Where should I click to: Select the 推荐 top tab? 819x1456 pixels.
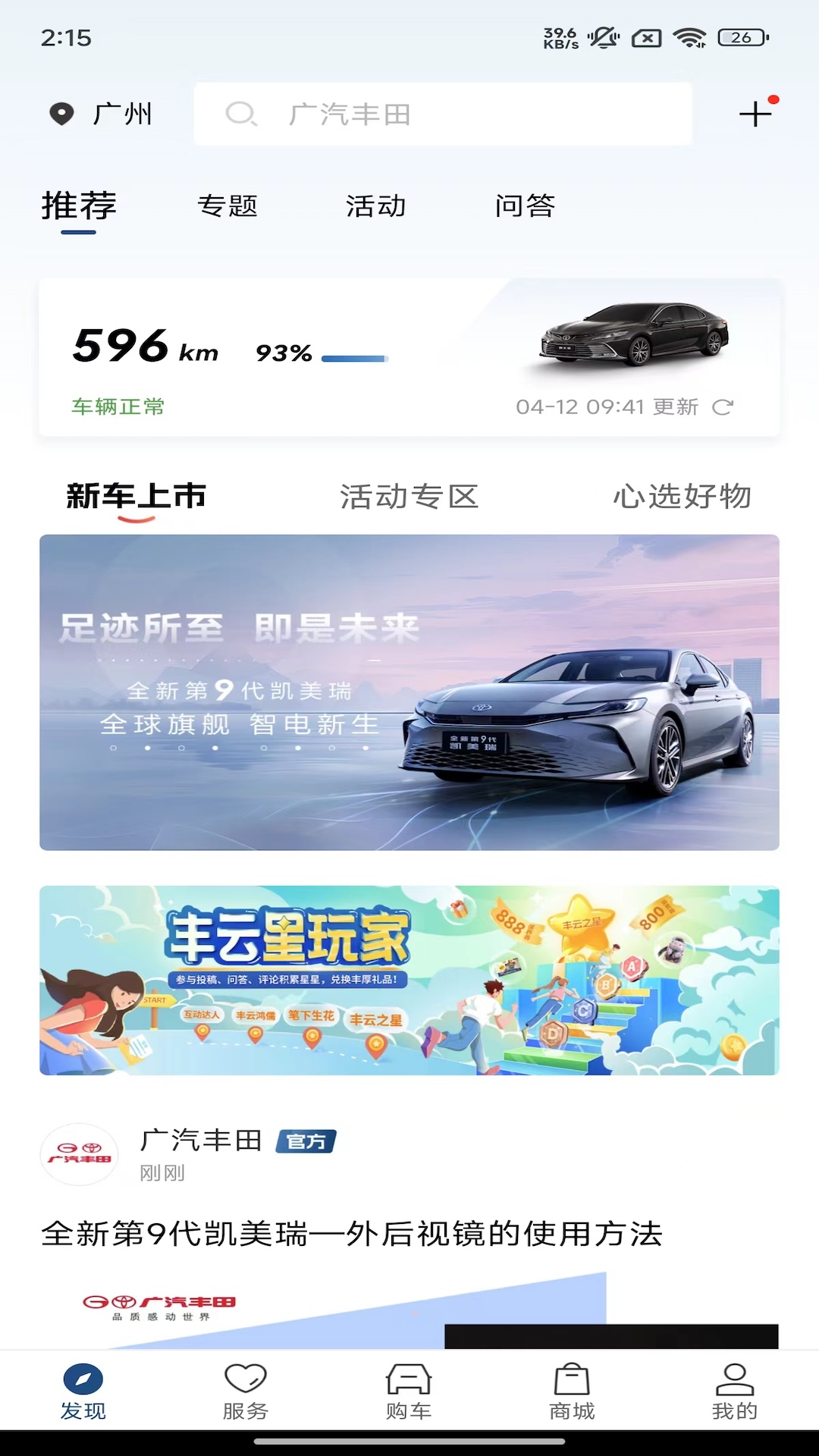79,206
